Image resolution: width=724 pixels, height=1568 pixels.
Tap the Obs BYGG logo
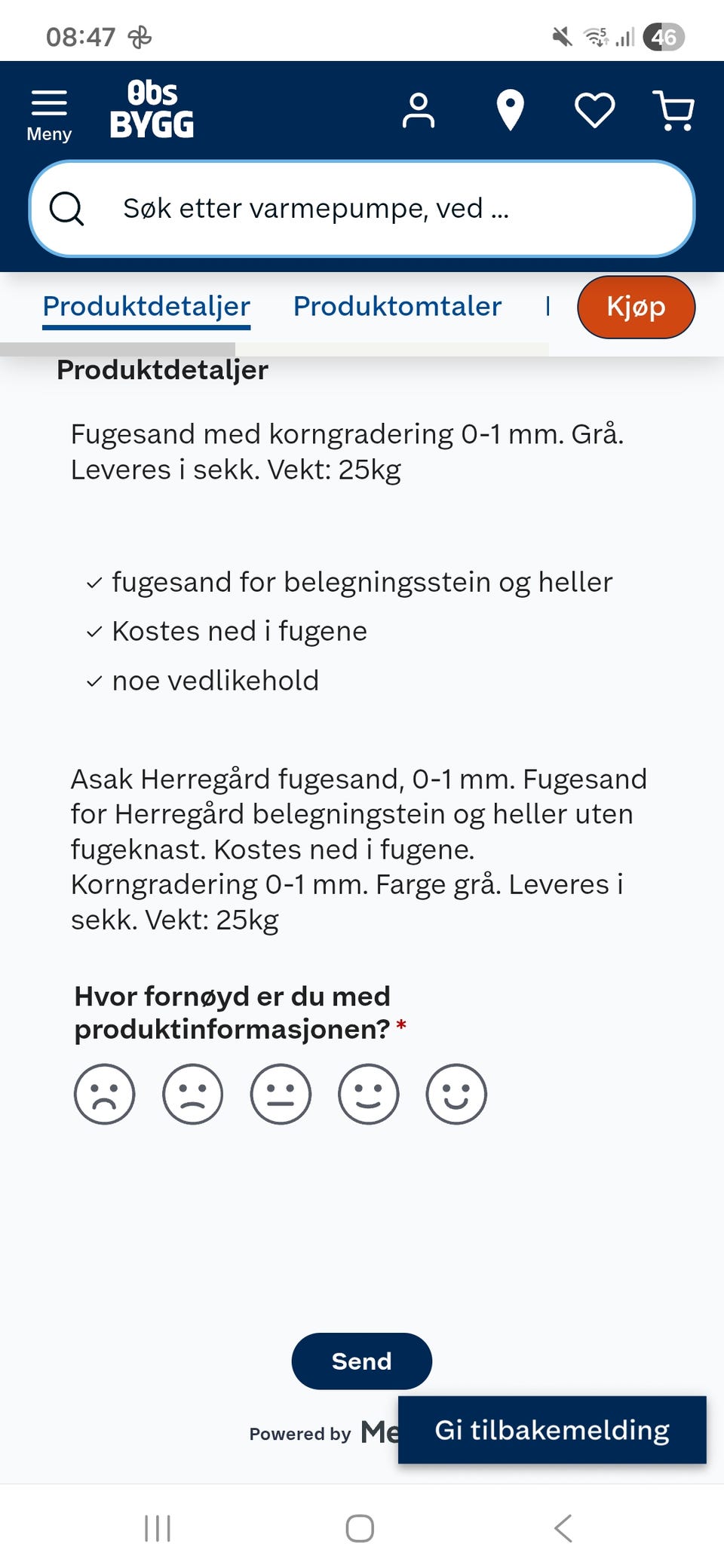[x=154, y=111]
